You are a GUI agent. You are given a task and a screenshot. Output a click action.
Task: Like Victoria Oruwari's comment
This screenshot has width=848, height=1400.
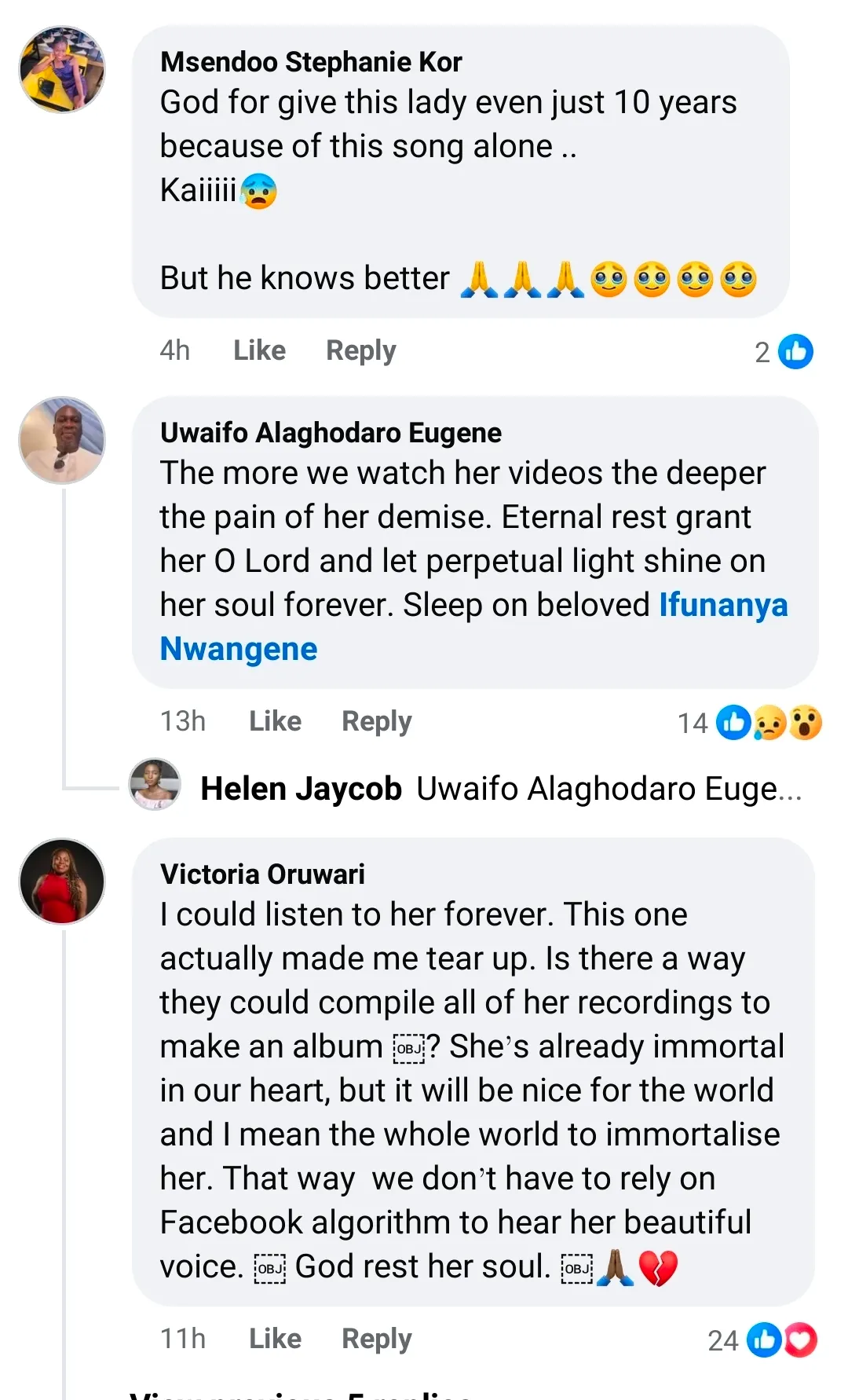[275, 1339]
